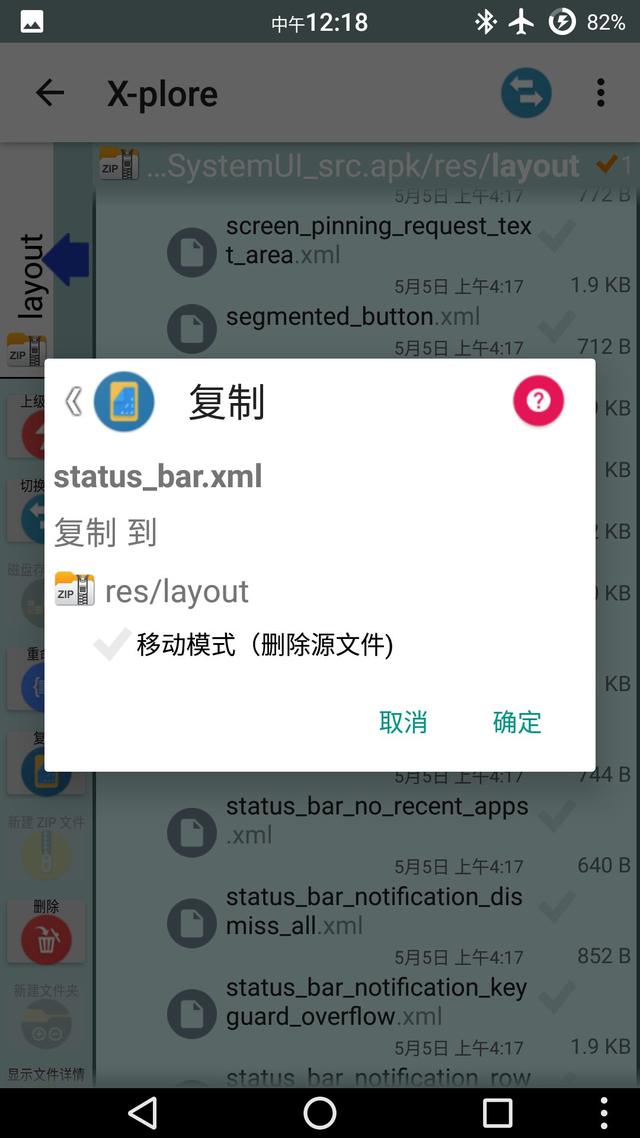This screenshot has width=640, height=1138.
Task: Open the pink help question-mark icon
Action: point(538,400)
